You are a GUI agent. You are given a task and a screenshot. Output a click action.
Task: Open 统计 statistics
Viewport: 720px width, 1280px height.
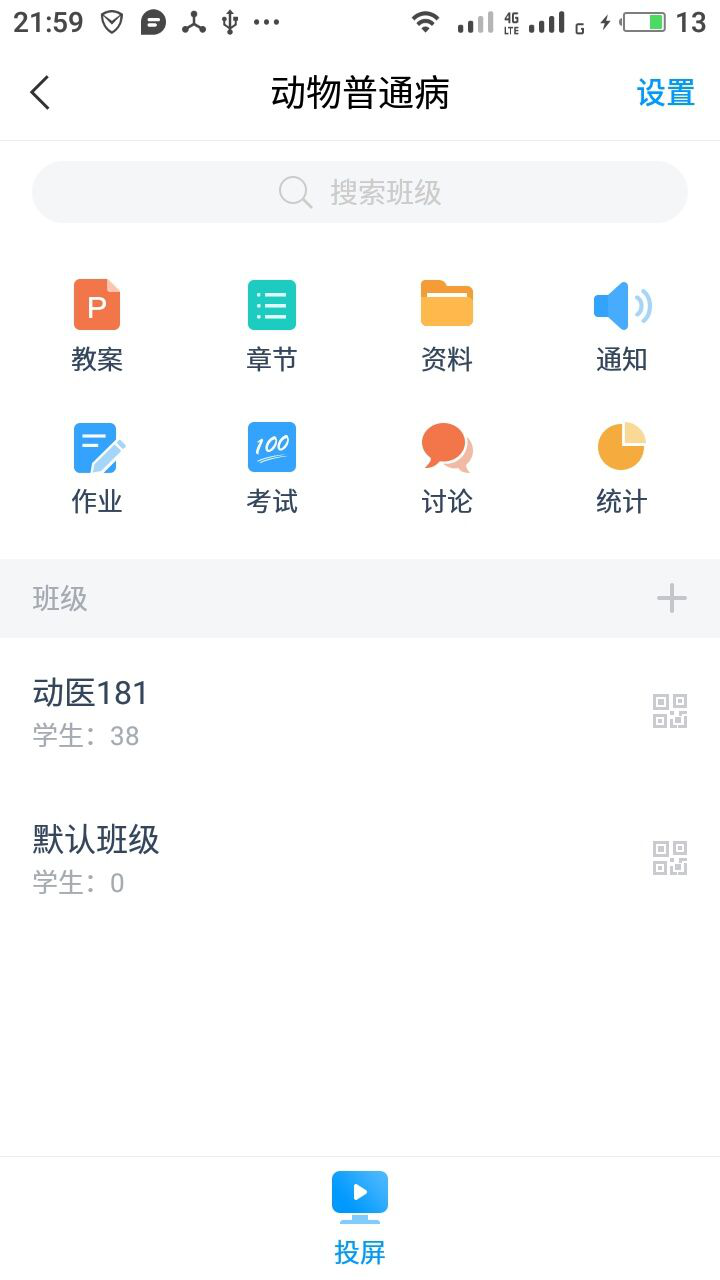[x=622, y=468]
